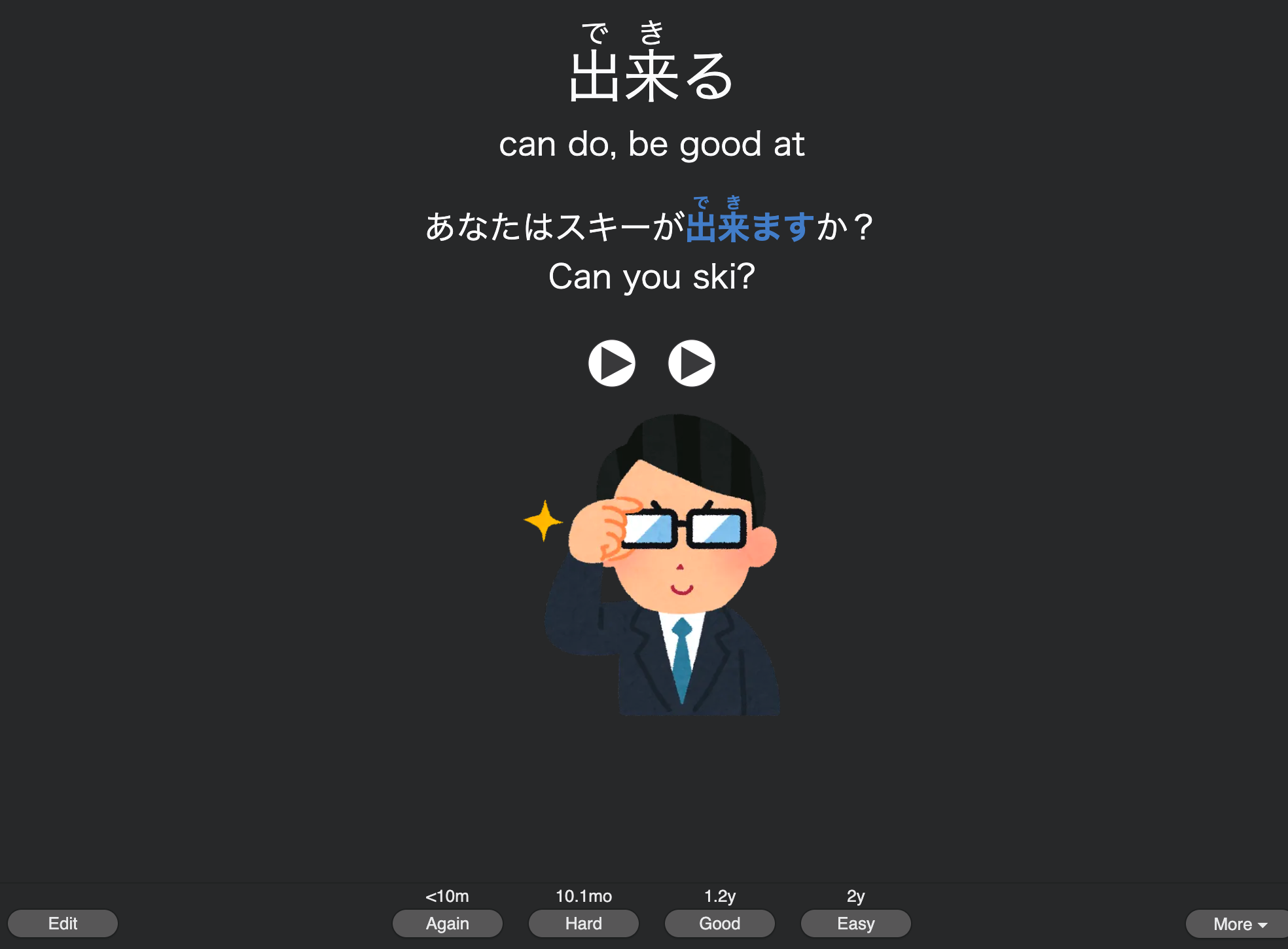The width and height of the screenshot is (1288, 949).
Task: Play the first audio clip
Action: point(611,363)
